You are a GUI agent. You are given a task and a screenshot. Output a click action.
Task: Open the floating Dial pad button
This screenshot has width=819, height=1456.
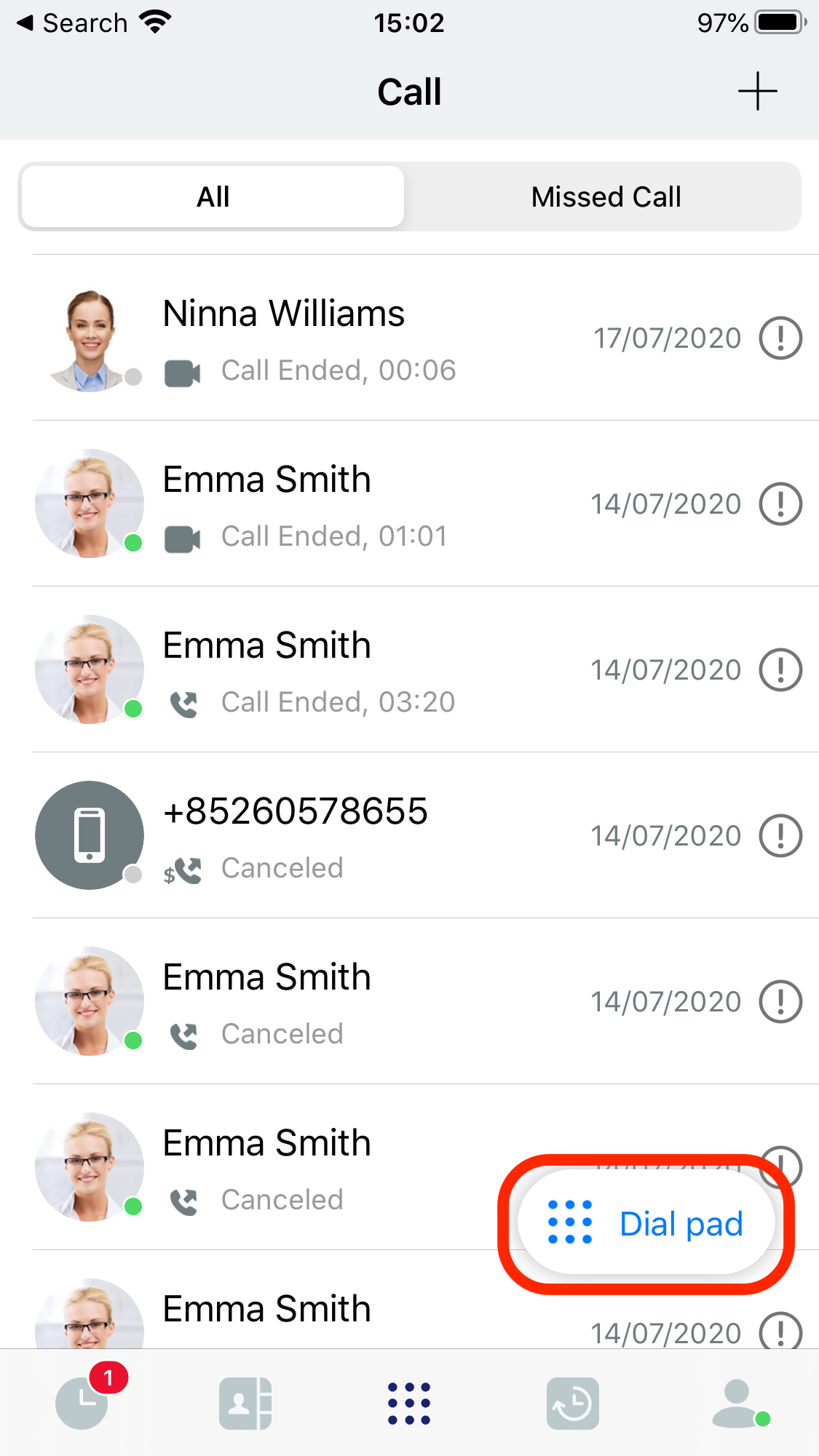tap(645, 1224)
